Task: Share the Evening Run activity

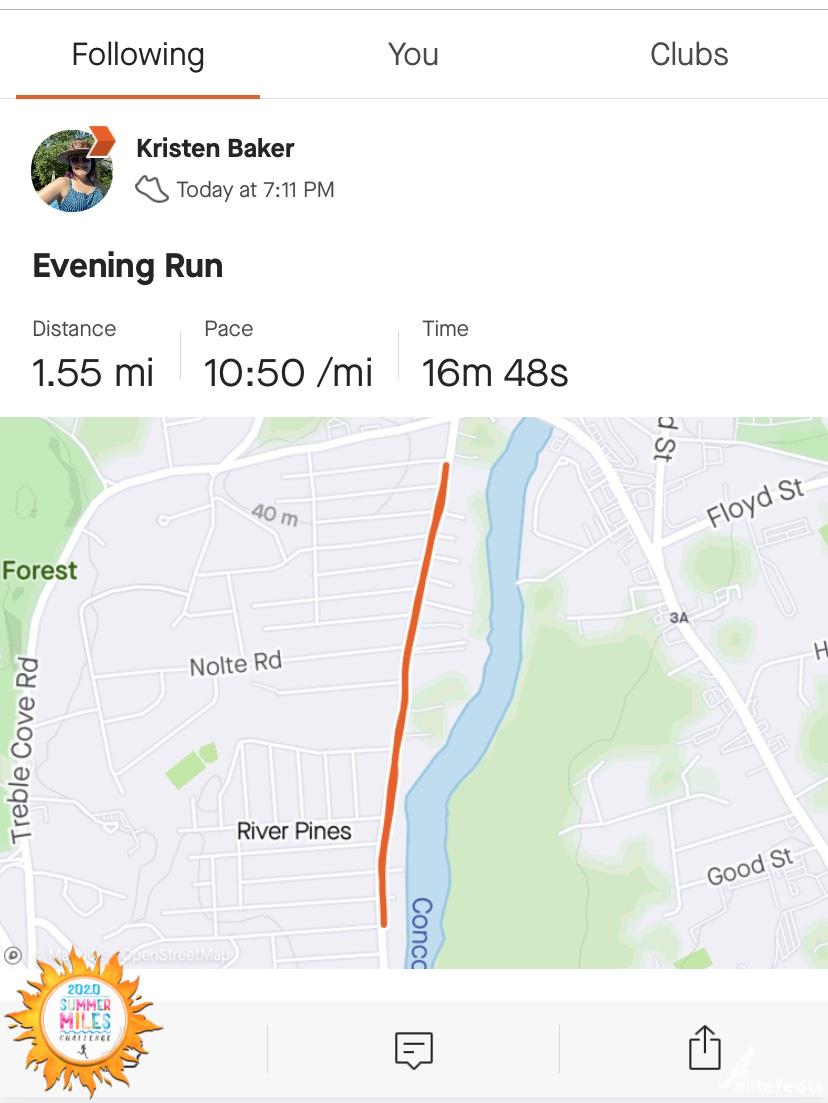Action: pos(704,1048)
